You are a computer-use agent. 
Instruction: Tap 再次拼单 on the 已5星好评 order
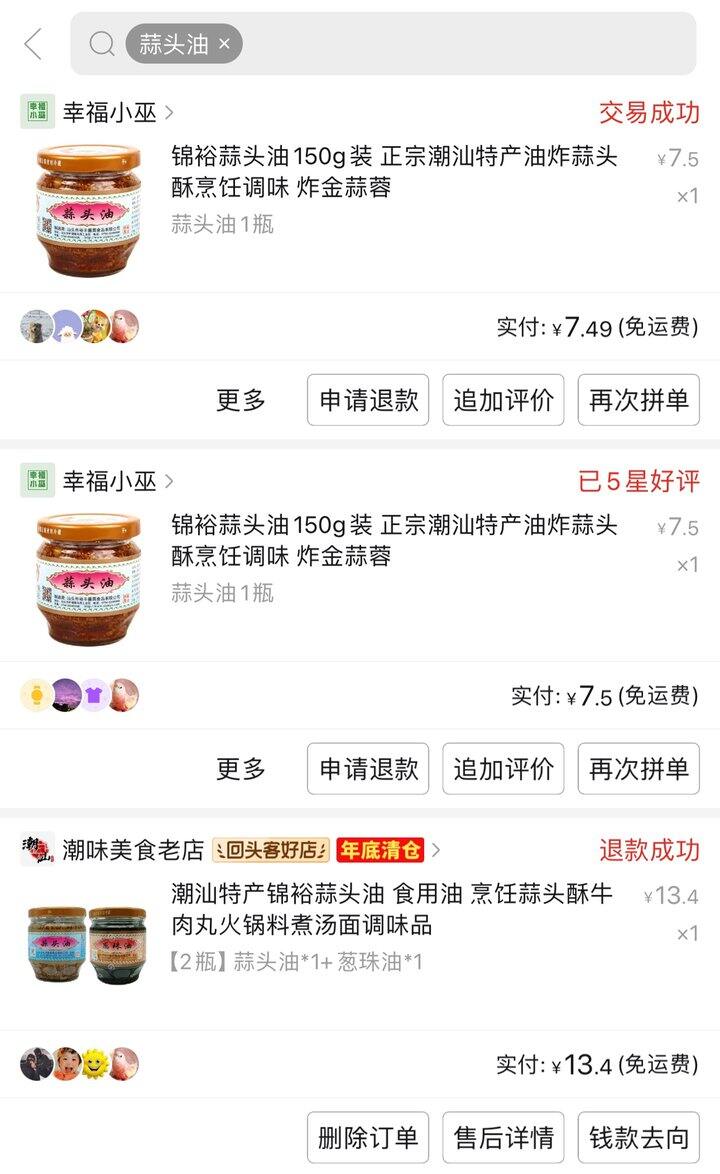(638, 769)
